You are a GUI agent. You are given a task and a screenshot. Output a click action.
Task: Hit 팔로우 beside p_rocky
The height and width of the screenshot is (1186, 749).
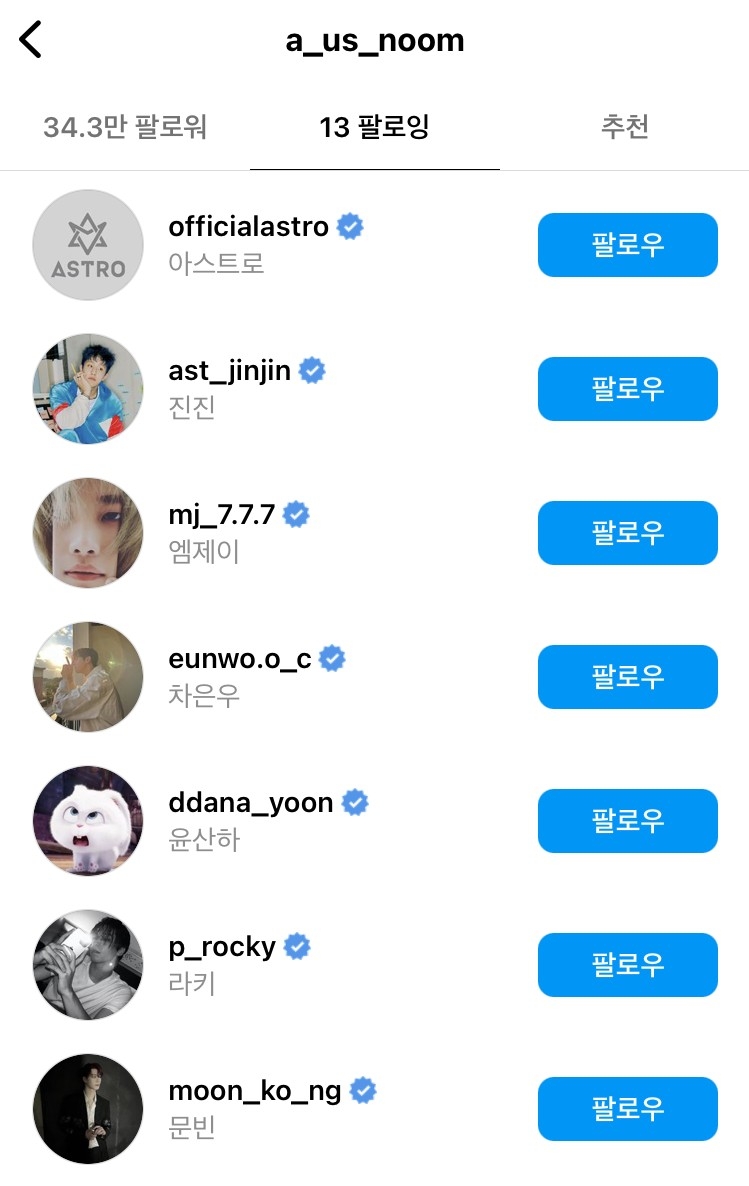627,965
